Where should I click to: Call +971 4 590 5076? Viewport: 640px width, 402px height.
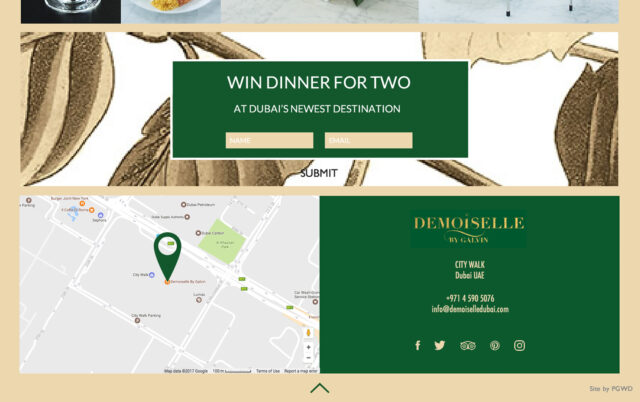[470, 298]
